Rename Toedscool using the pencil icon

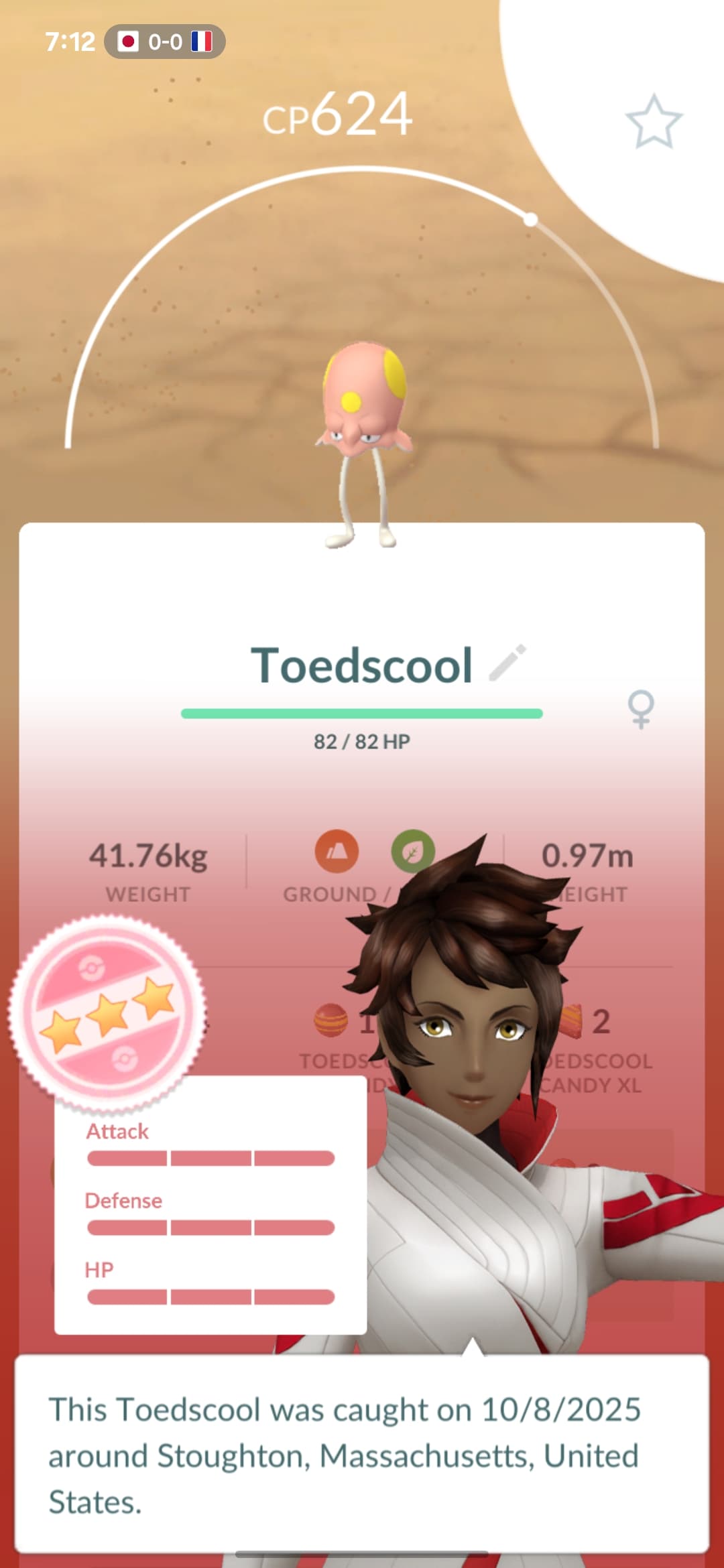pyautogui.click(x=507, y=663)
